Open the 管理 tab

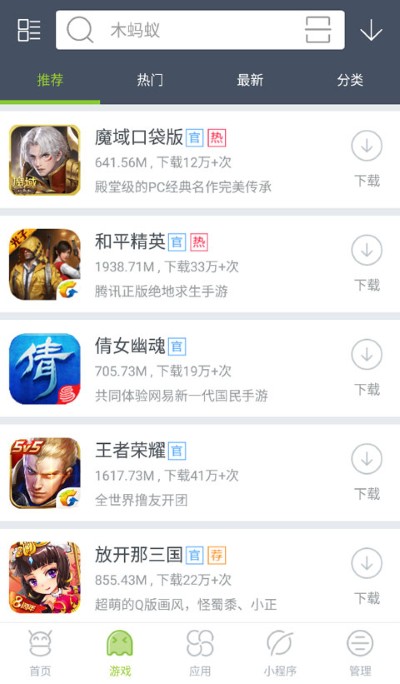360,653
